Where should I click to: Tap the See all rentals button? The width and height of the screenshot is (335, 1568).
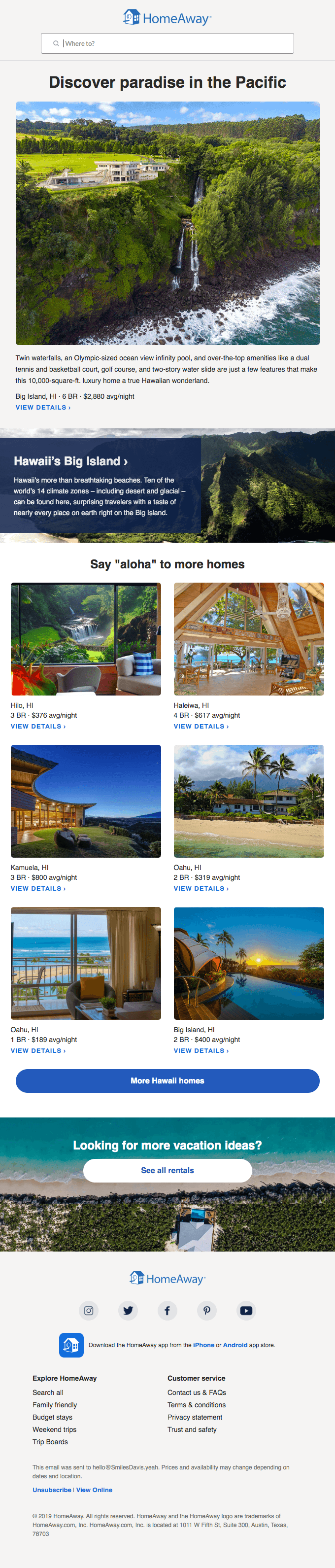point(167,1170)
